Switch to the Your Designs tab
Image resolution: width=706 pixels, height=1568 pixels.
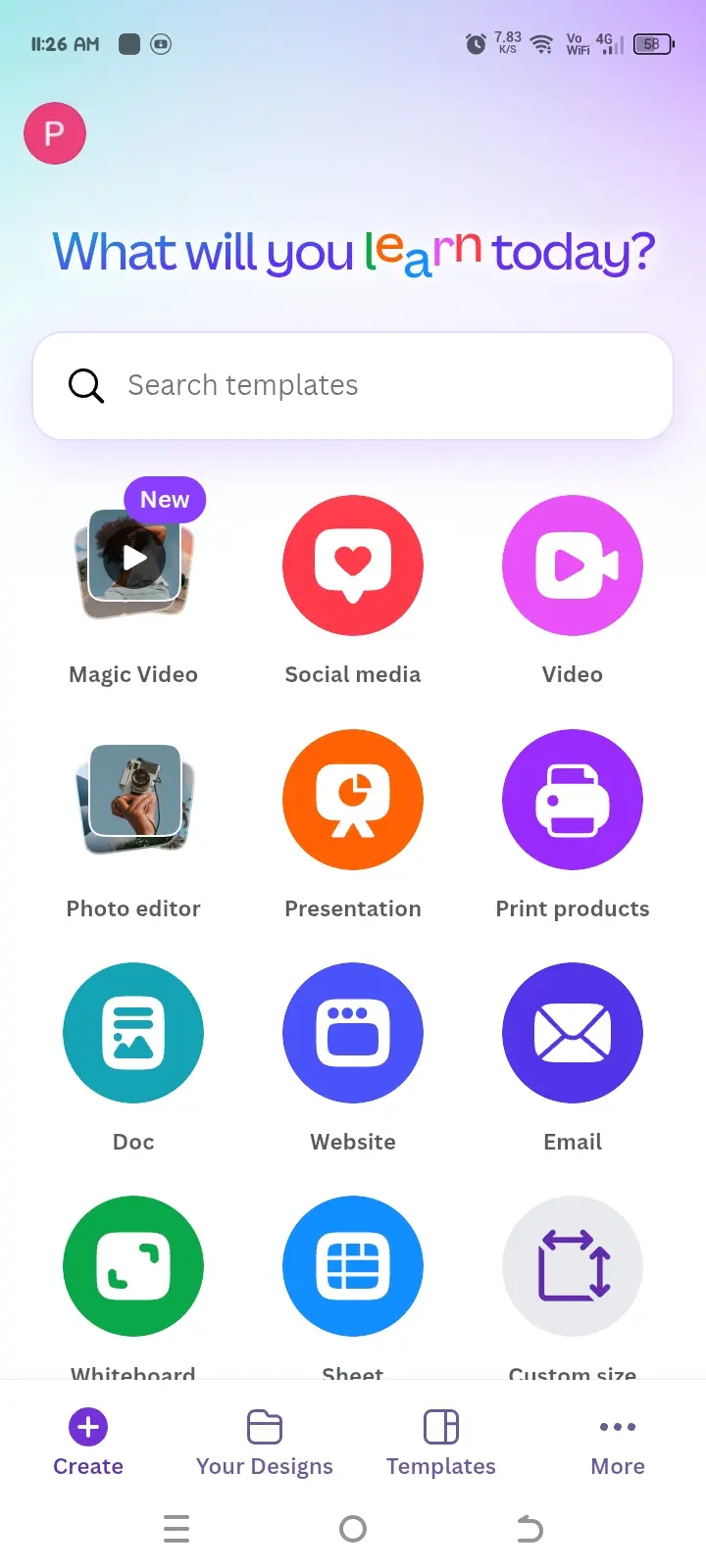265,1443
